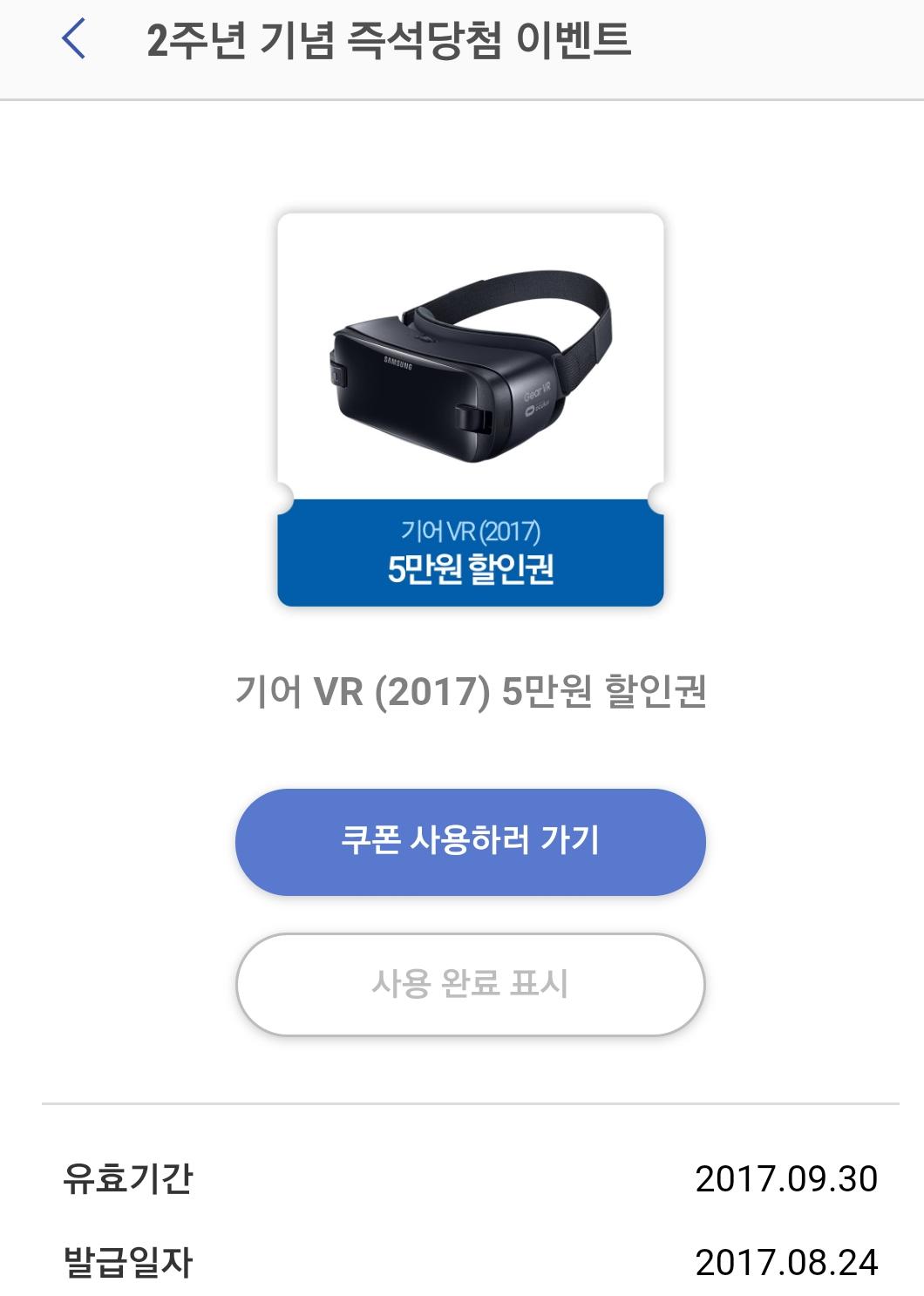Tap the 쿠폰 사용하러 가기 button
Screen dimensions: 924x1296
(x=470, y=841)
